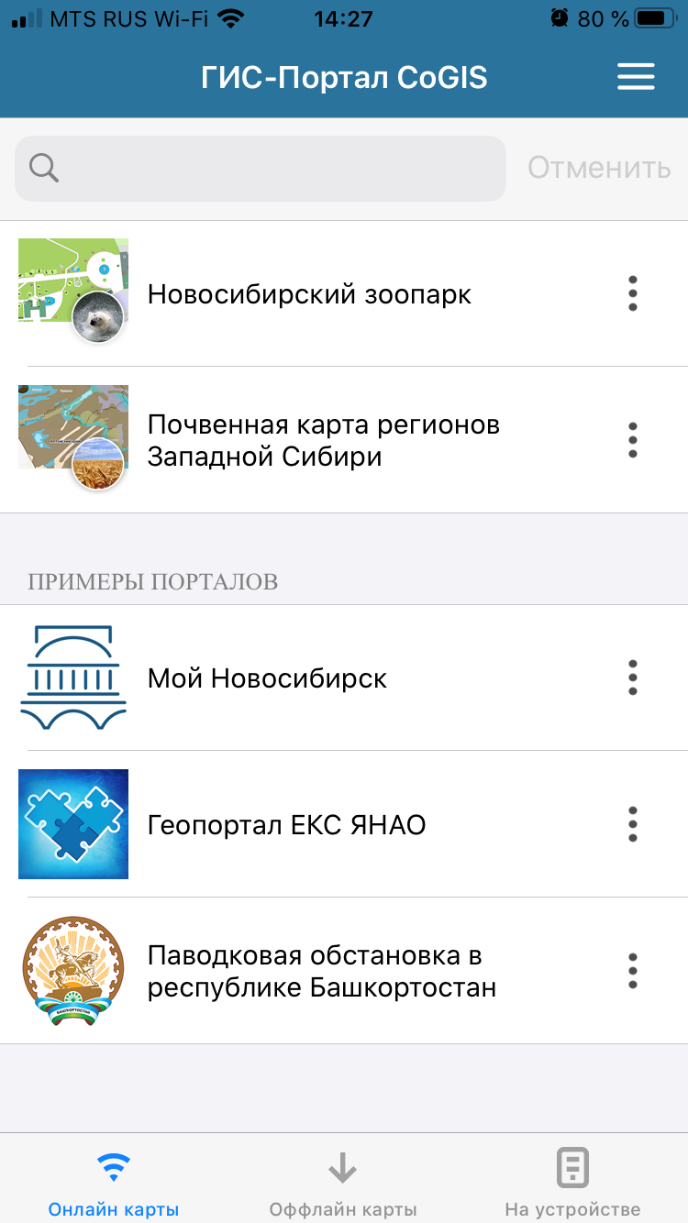Open the Мой Новосибирск portal
This screenshot has width=688, height=1223.
tap(267, 678)
